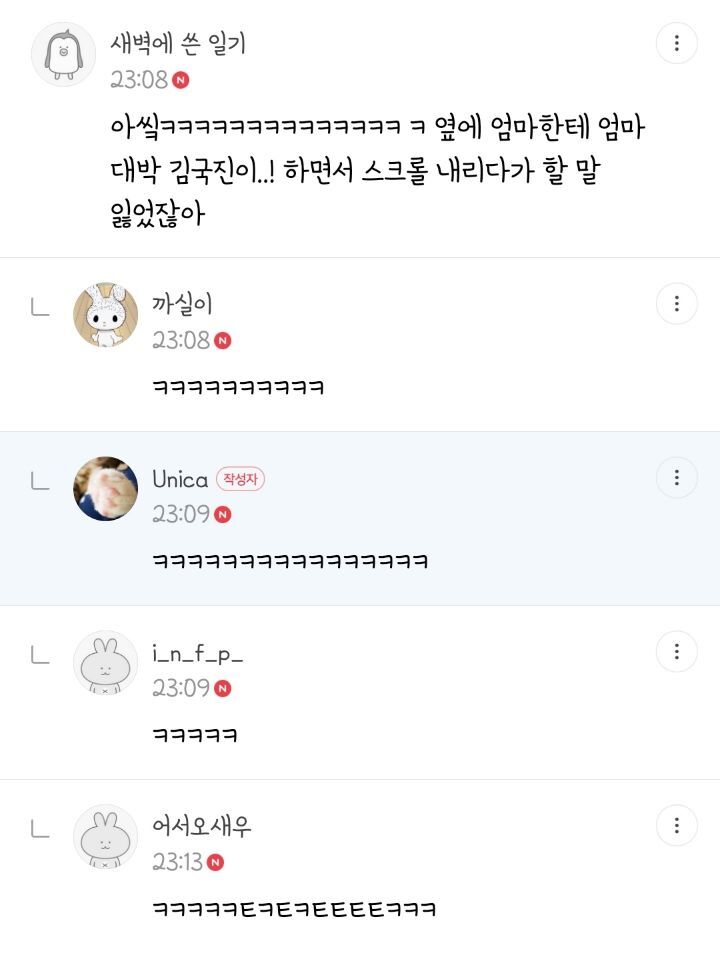
Task: Open the profile of nickname 까실이
Action: point(182,304)
